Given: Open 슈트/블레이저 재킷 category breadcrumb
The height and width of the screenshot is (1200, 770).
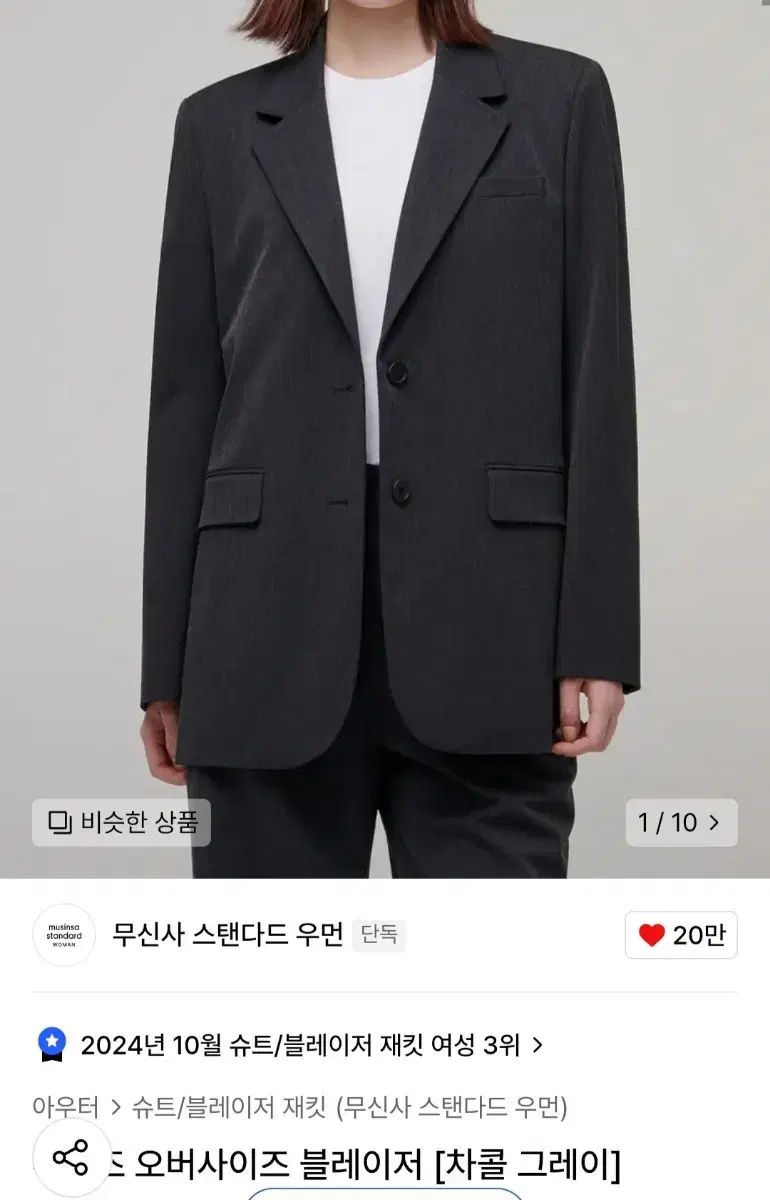Looking at the screenshot, I should [230, 1107].
